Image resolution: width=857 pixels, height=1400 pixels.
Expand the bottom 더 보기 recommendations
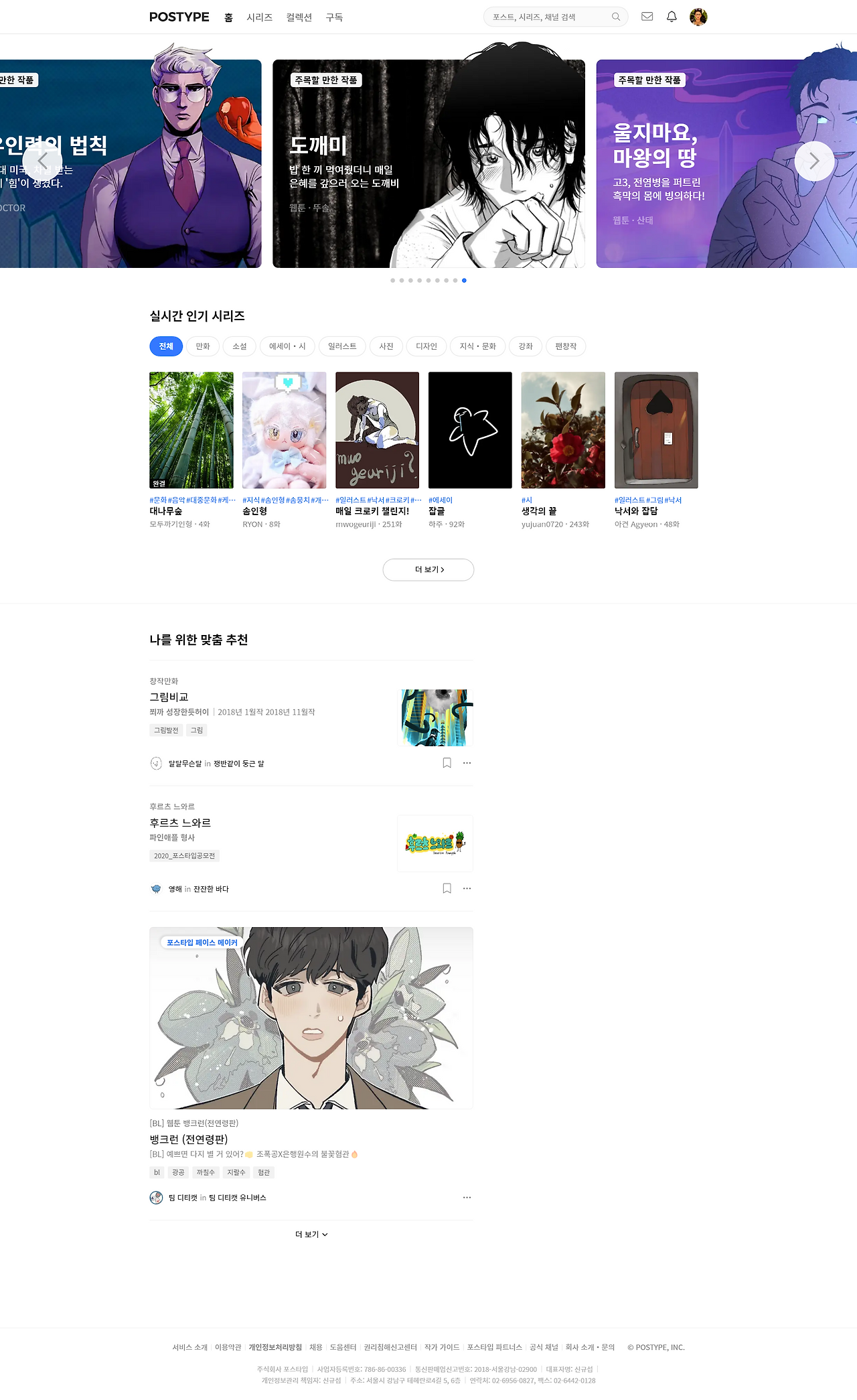pos(310,1235)
